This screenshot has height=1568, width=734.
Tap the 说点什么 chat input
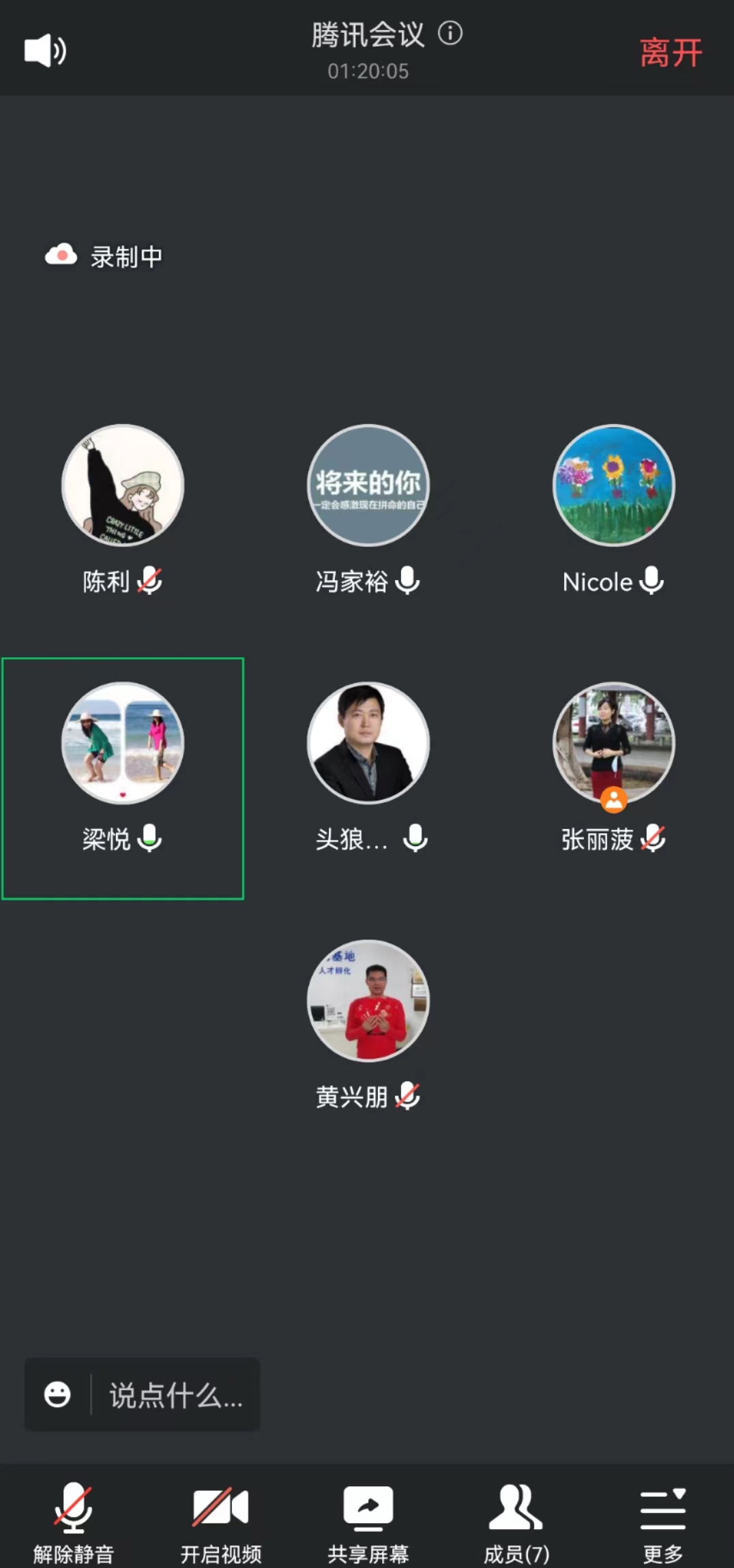tap(175, 1395)
